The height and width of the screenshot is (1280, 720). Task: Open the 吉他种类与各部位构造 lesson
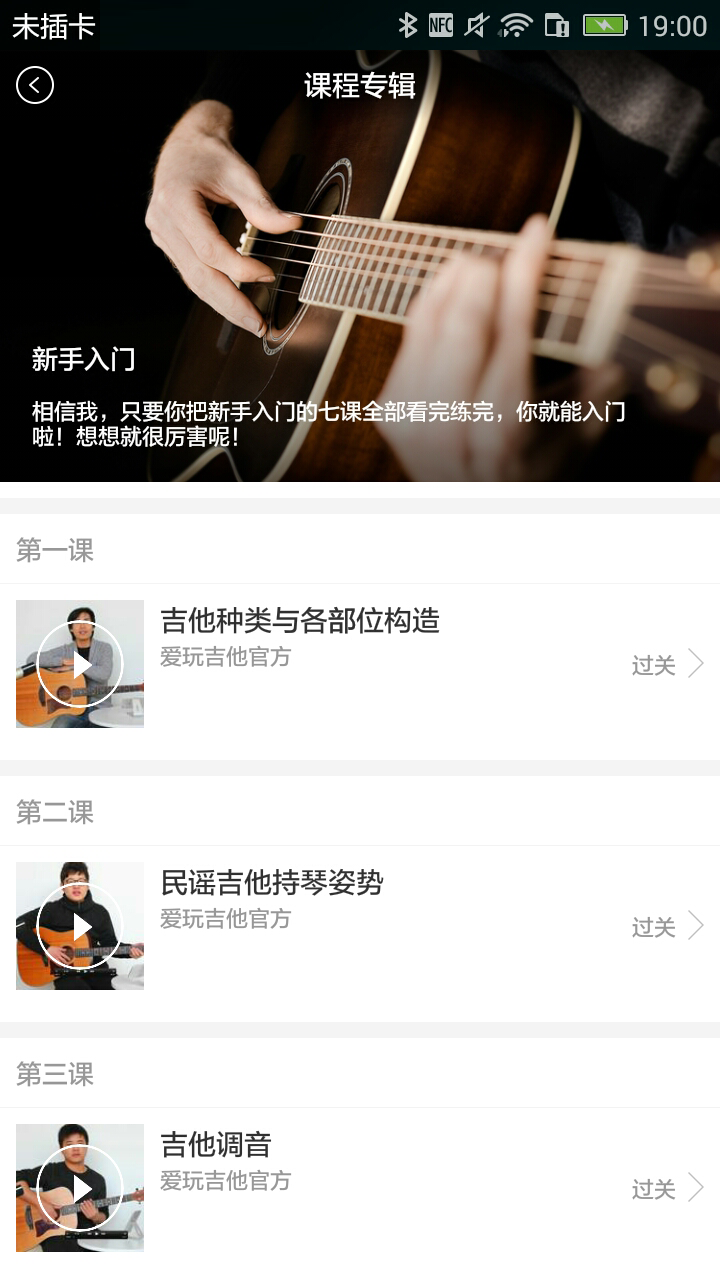tap(300, 621)
